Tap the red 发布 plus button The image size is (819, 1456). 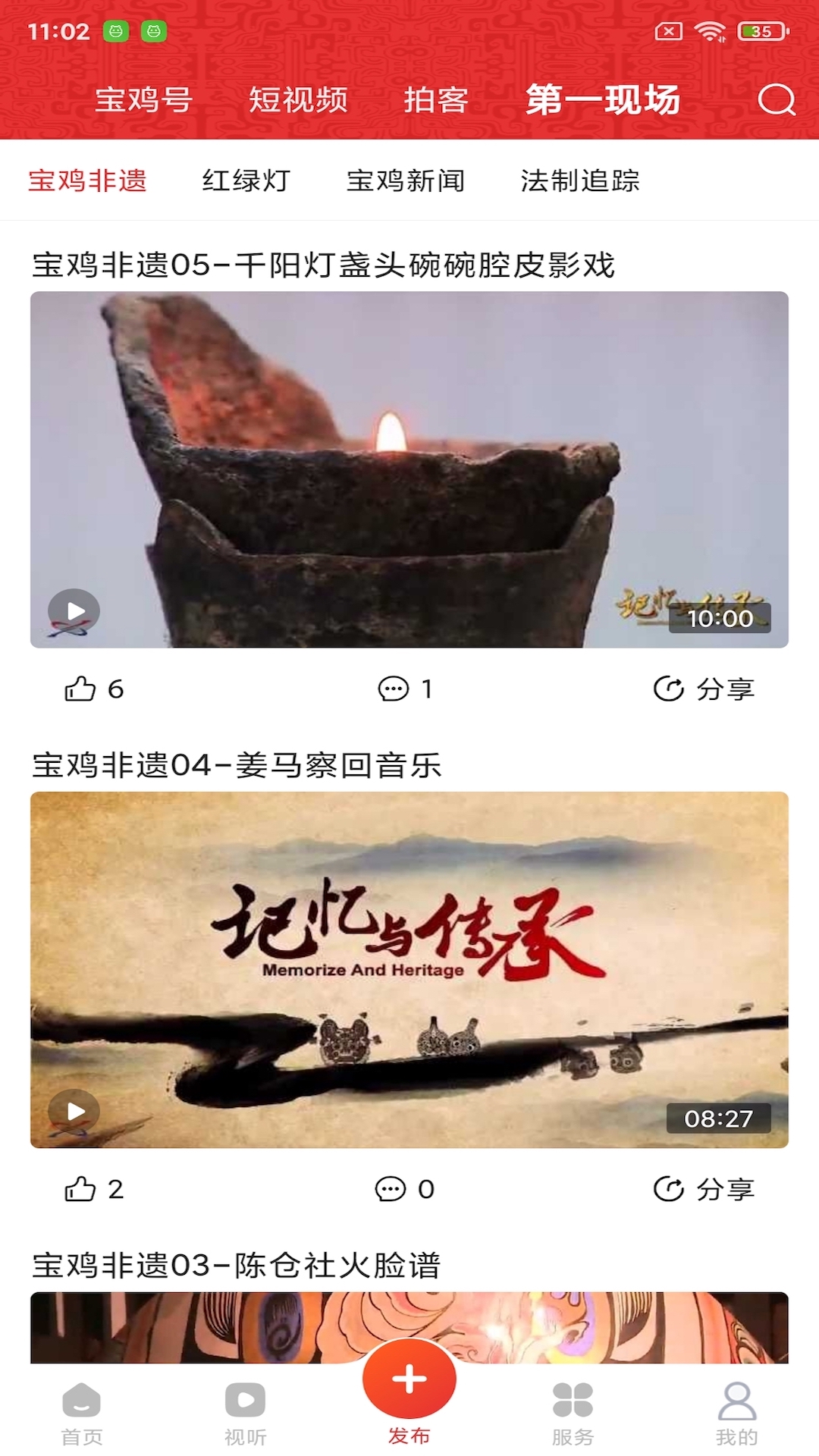409,1380
